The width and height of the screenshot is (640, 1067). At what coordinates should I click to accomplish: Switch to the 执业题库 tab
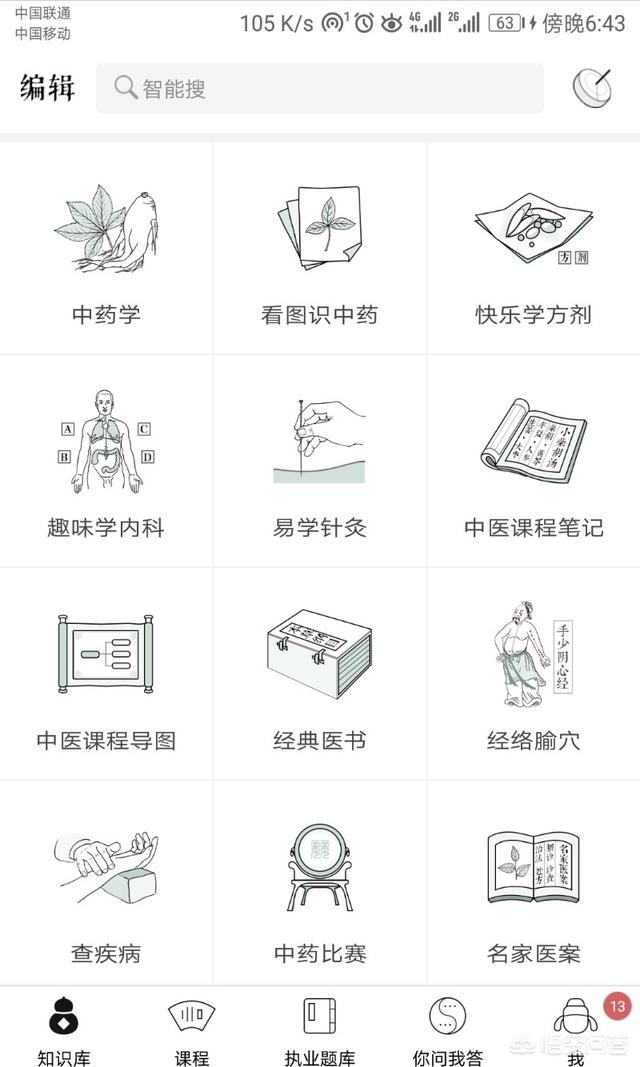coord(320,1030)
